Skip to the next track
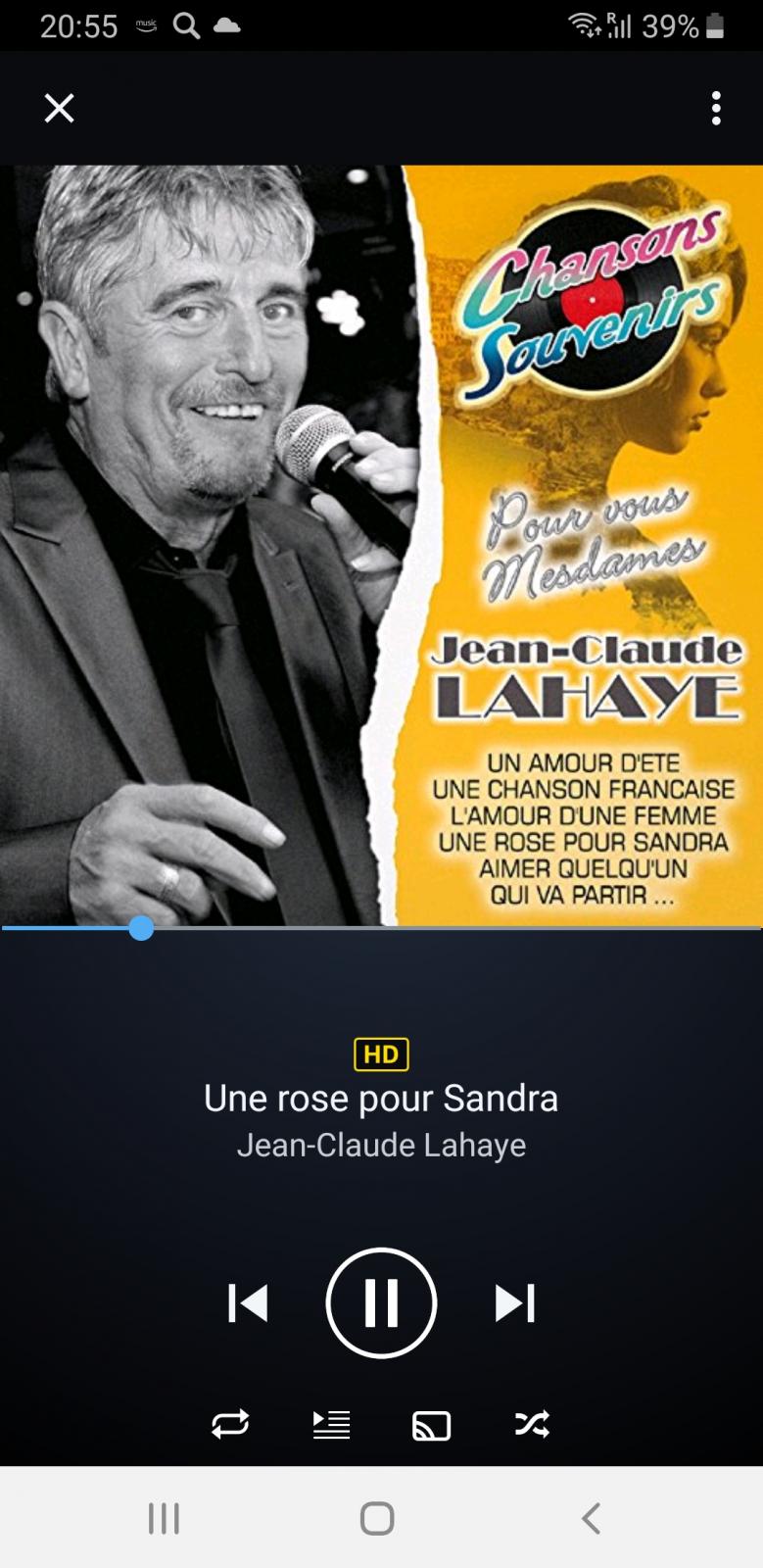 click(515, 1303)
